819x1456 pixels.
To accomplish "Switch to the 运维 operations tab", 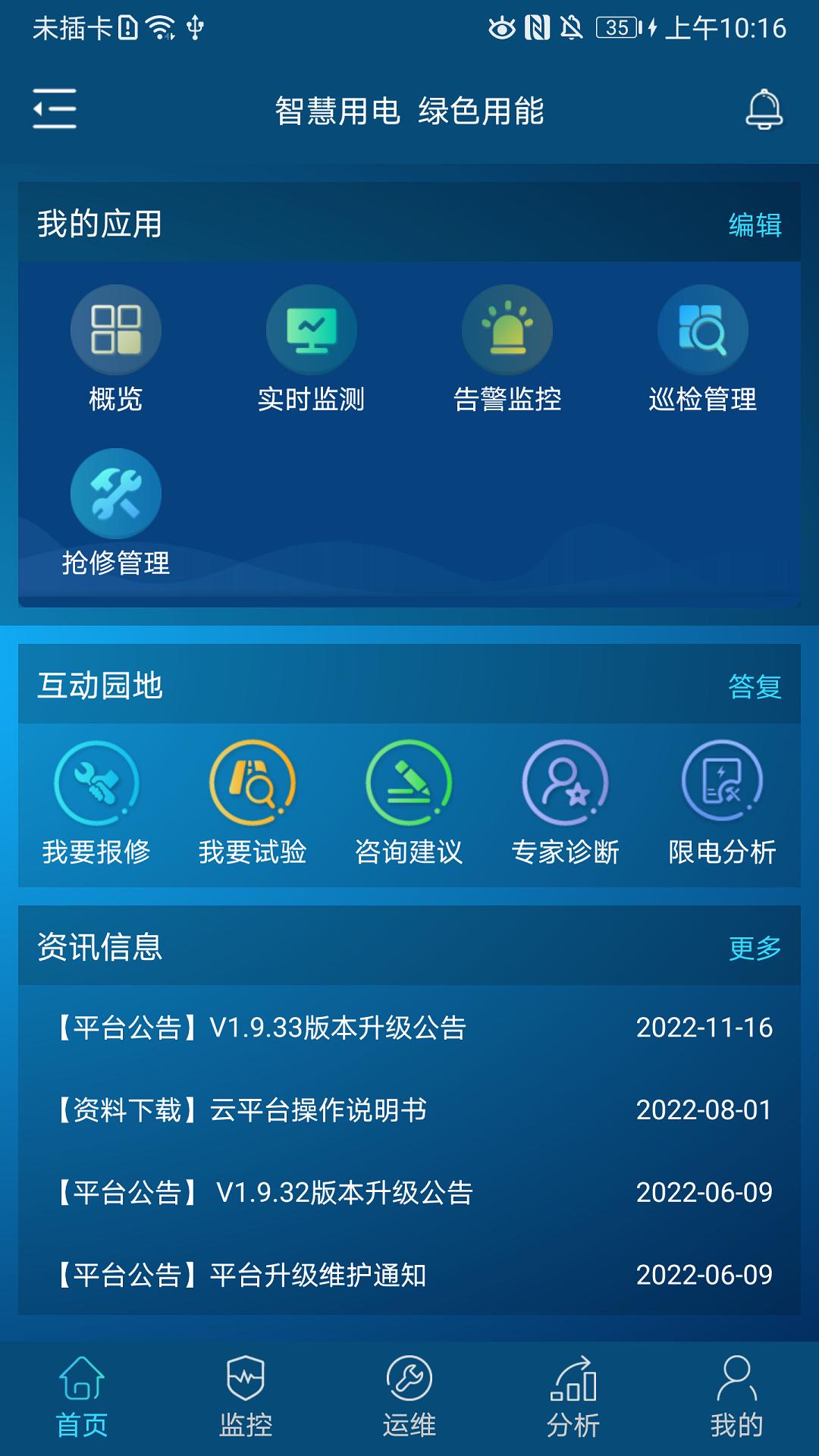I will point(409,1410).
